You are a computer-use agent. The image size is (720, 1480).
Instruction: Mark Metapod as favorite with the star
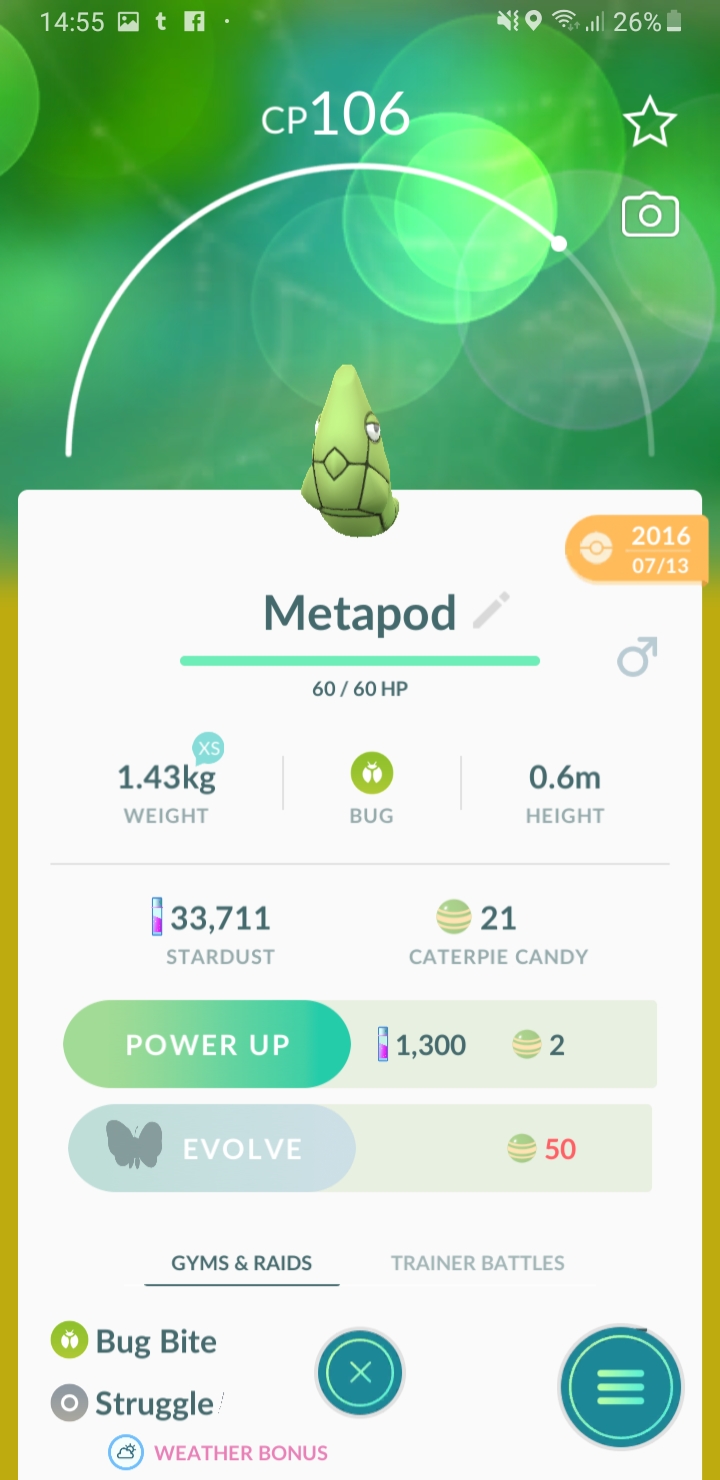click(650, 124)
